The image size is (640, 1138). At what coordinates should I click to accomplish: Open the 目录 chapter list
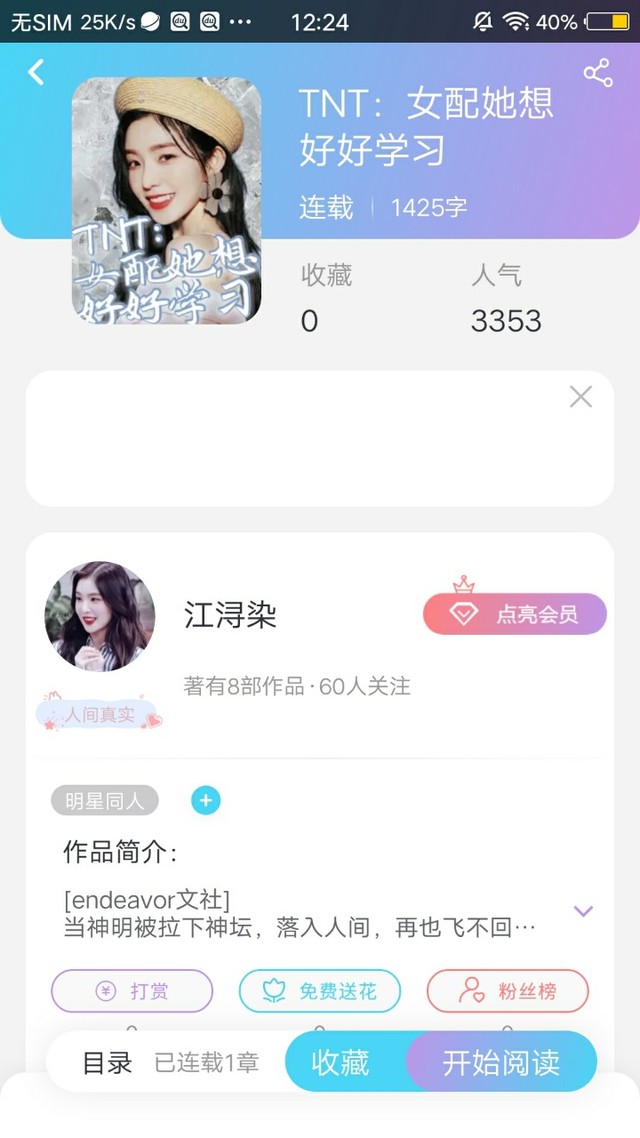(108, 1062)
